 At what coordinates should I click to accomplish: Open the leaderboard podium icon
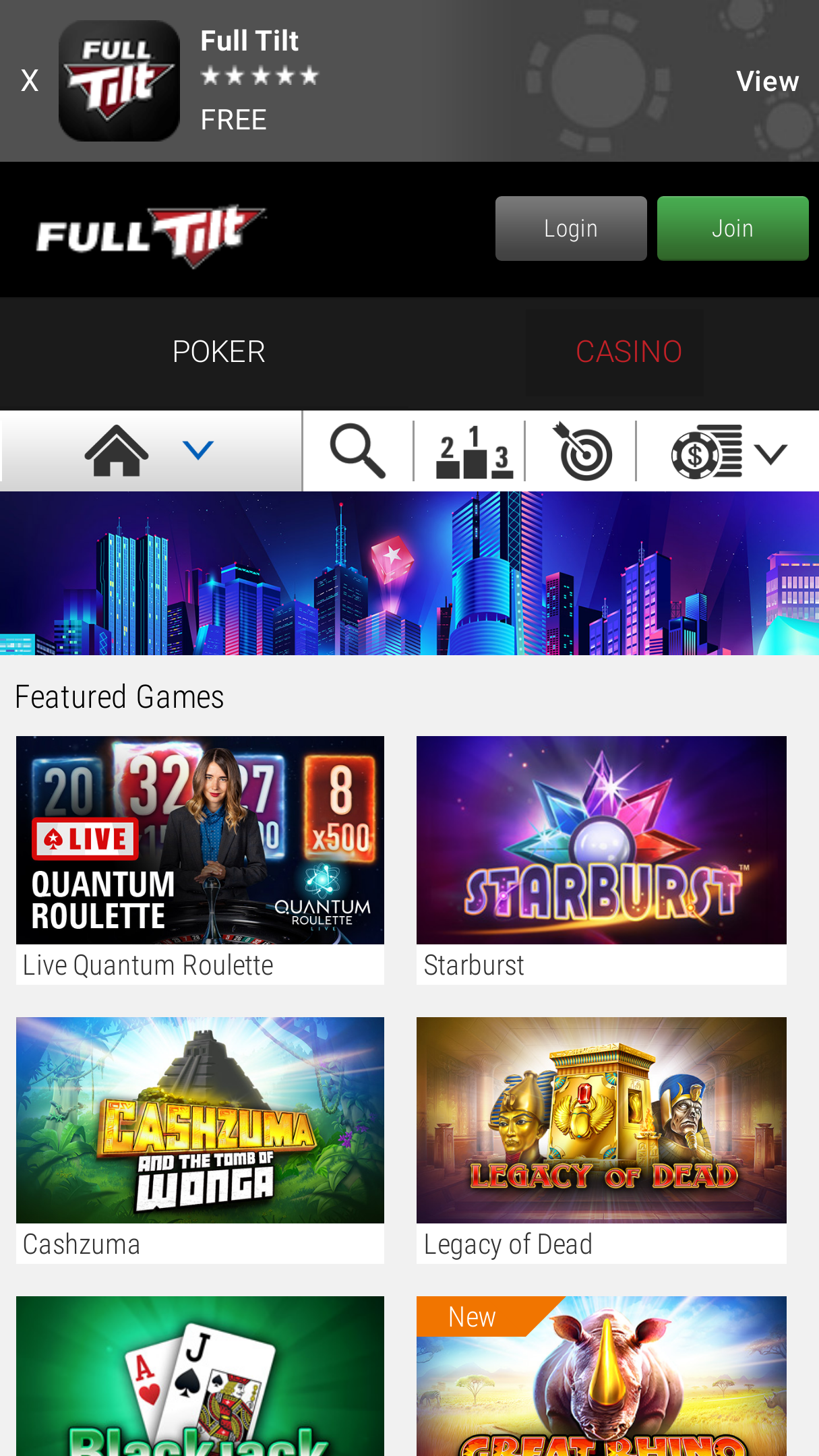point(474,451)
